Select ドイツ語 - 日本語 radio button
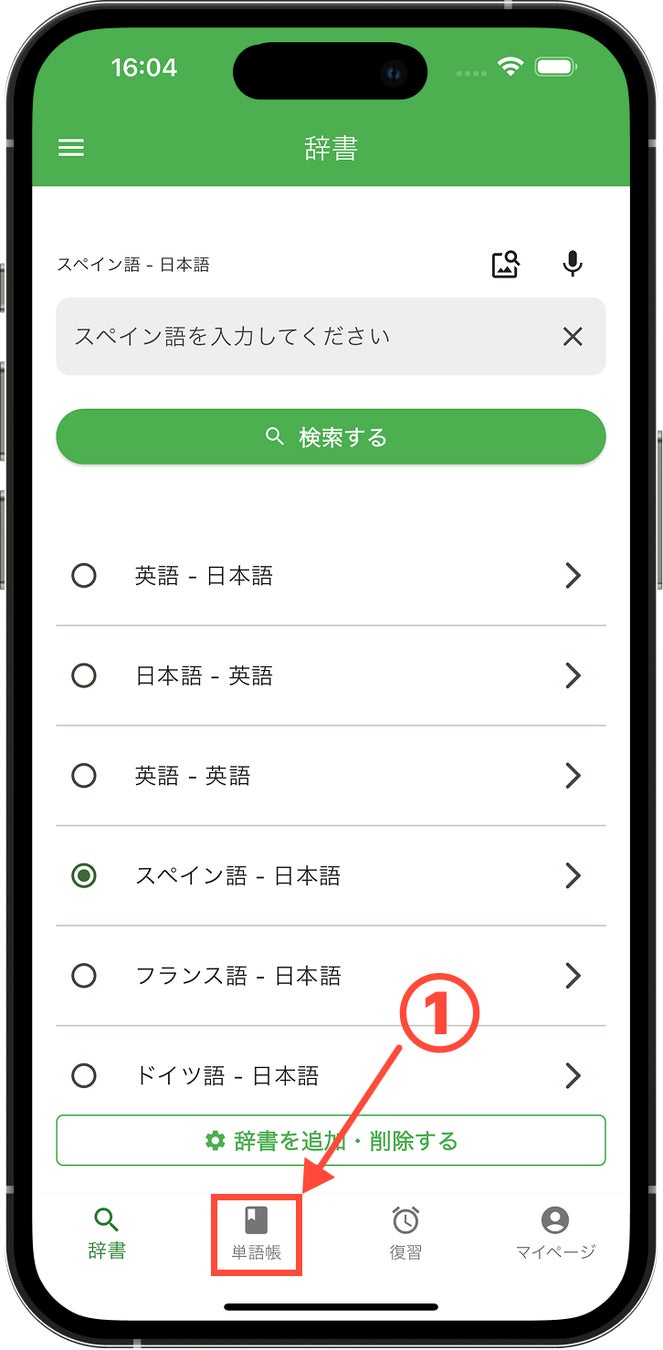 84,1076
